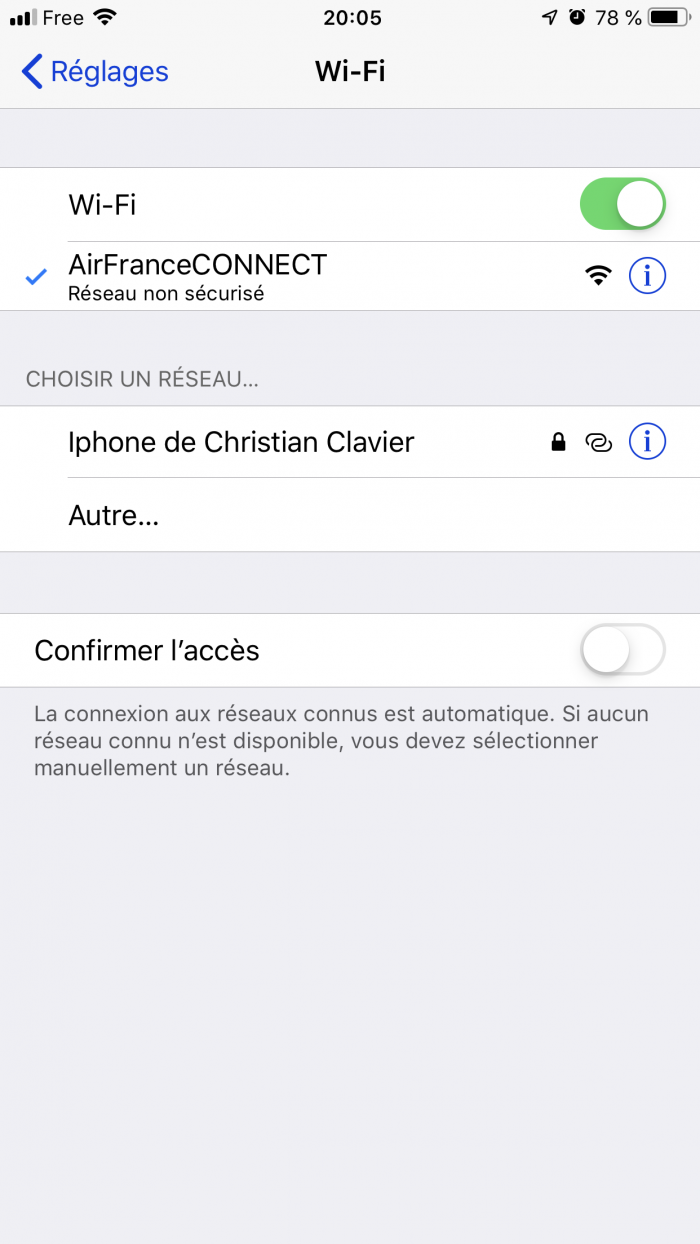The width and height of the screenshot is (700, 1244).
Task: Open info for Iphone de Christian Clavier
Action: (647, 441)
